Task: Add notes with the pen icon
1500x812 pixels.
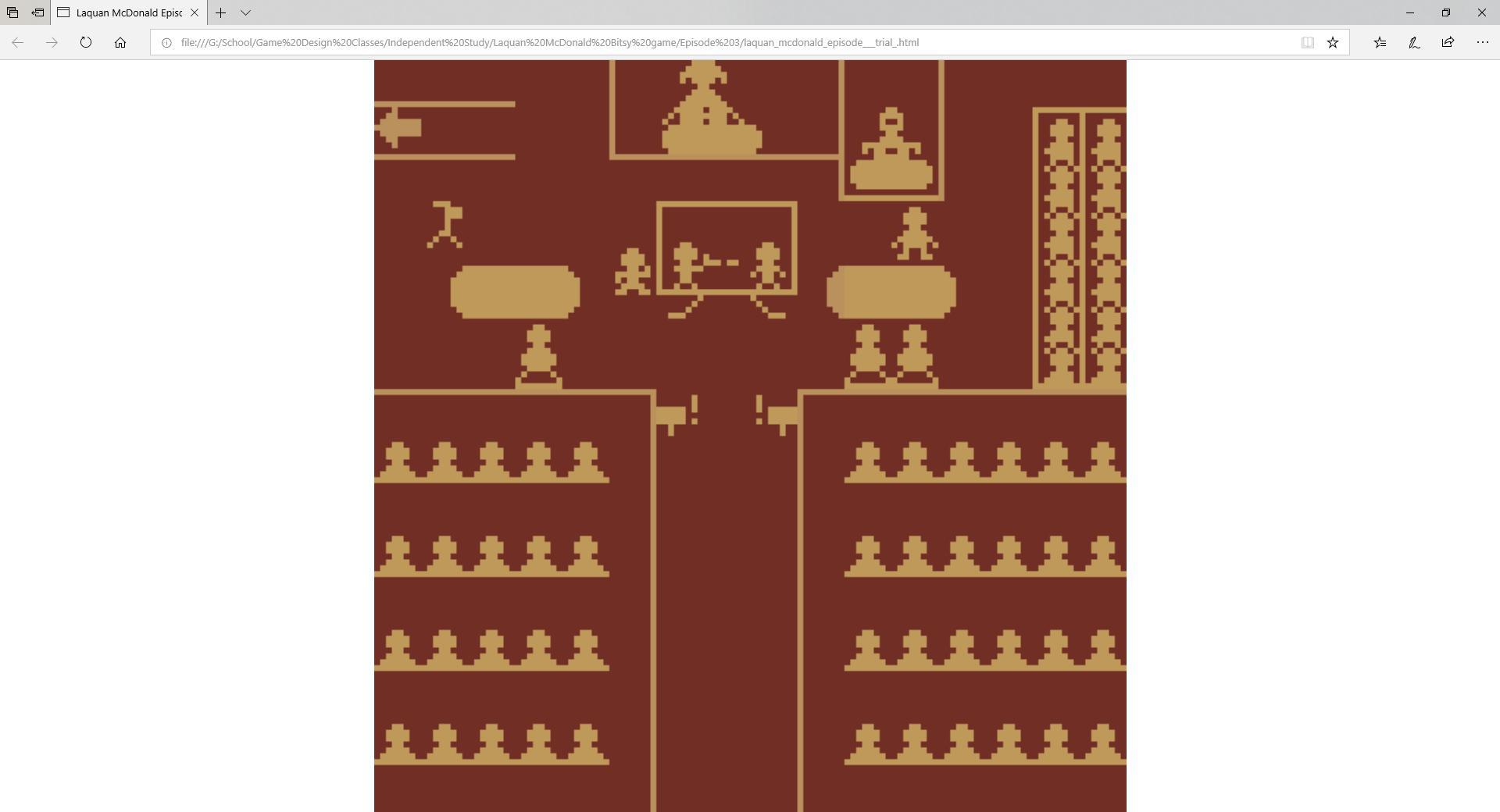Action: [x=1414, y=42]
